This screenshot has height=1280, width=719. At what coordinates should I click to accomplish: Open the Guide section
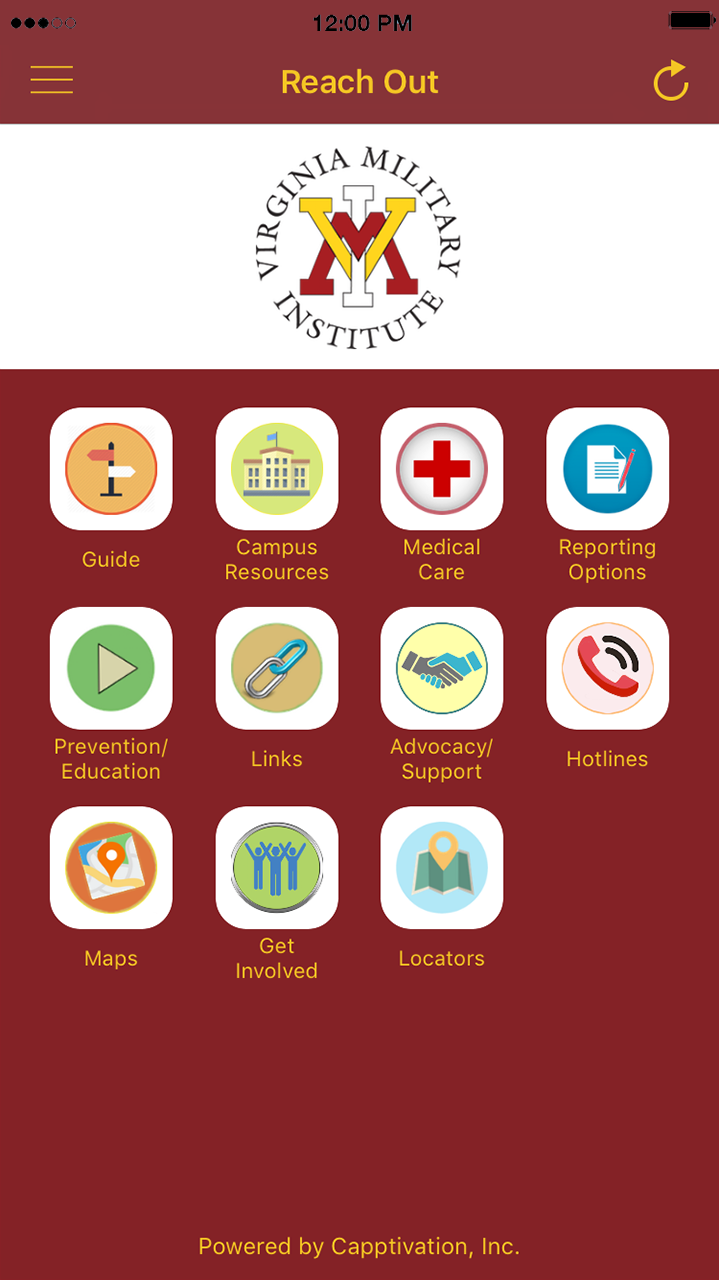[x=111, y=469]
